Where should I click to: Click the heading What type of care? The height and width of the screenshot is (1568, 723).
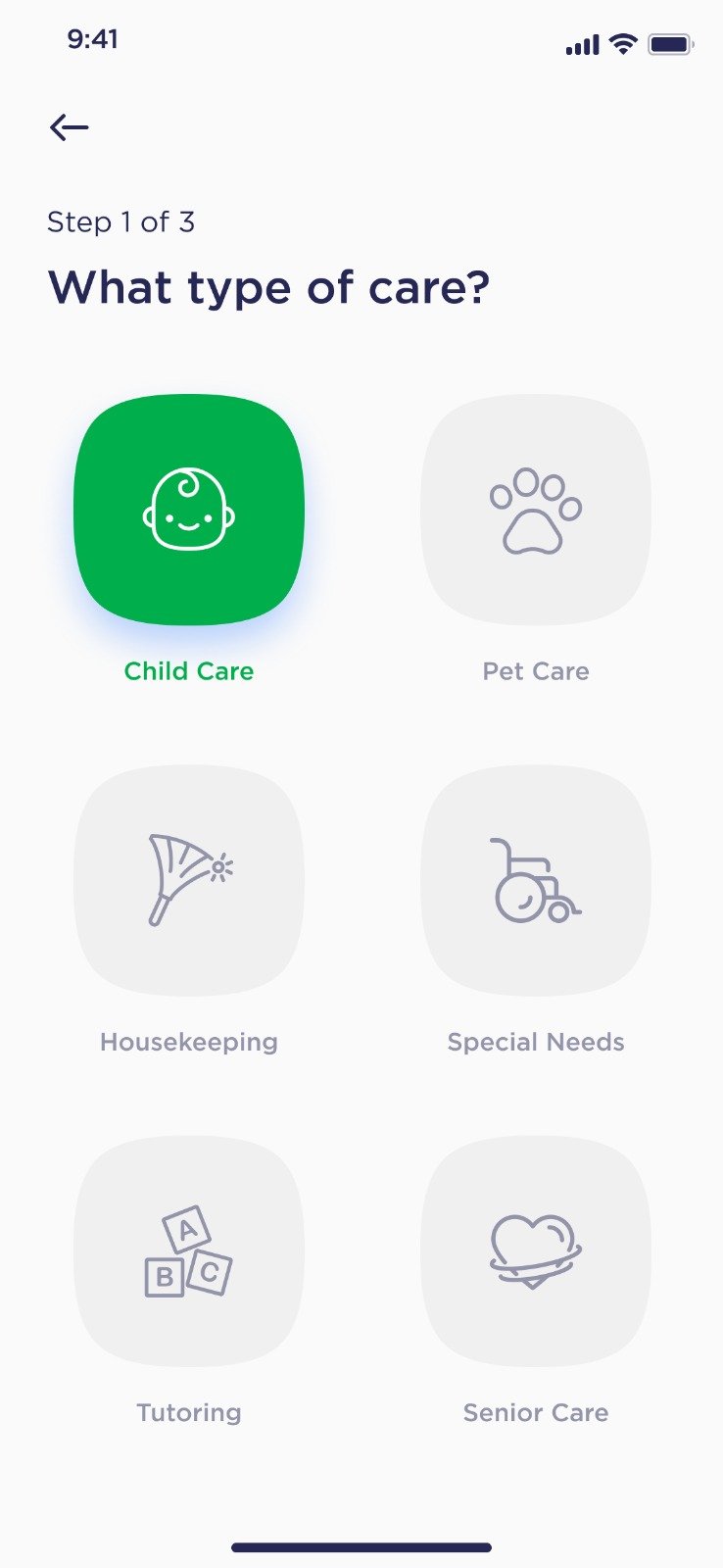tap(269, 287)
